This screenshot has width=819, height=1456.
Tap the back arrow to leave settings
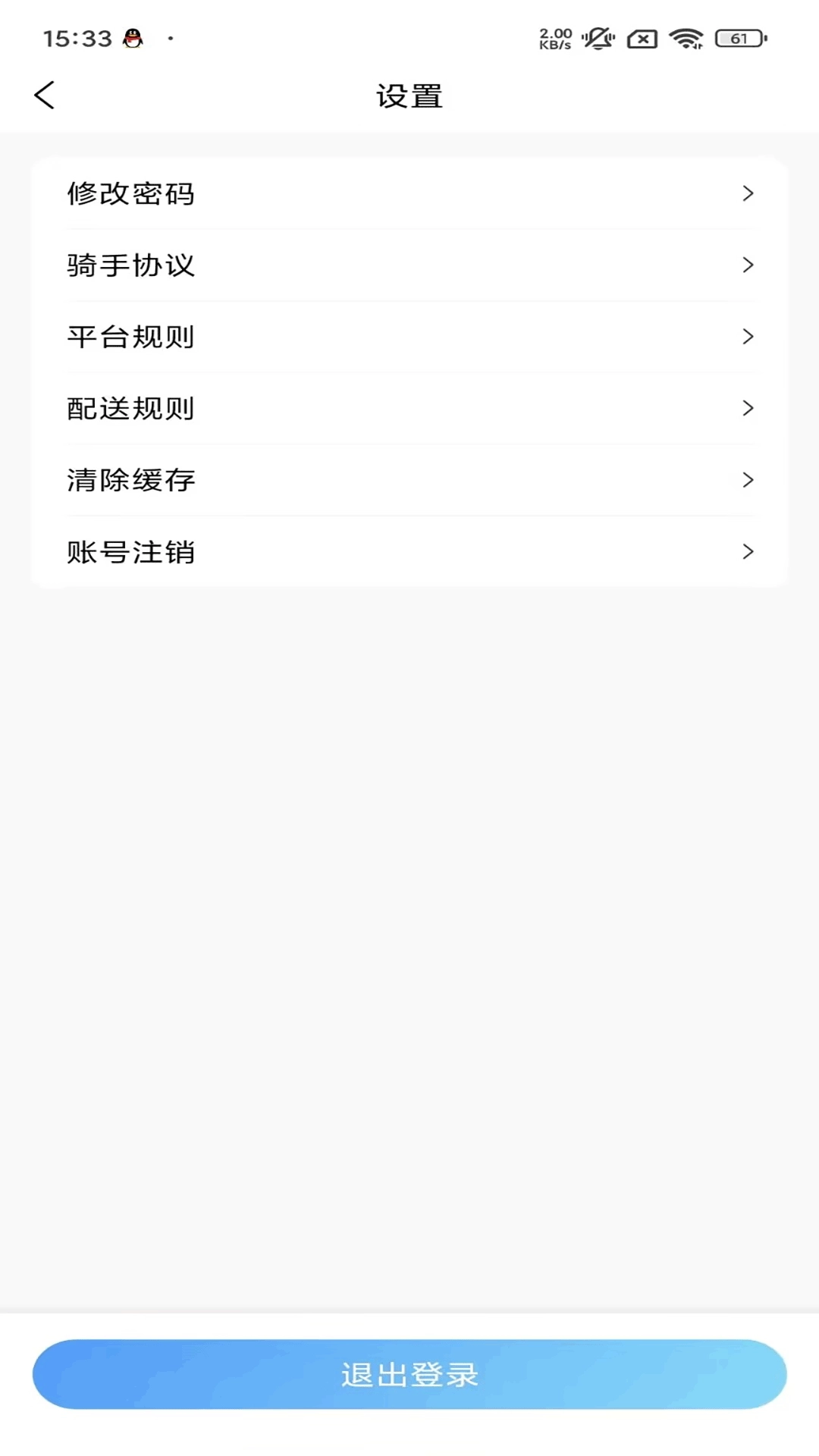45,96
